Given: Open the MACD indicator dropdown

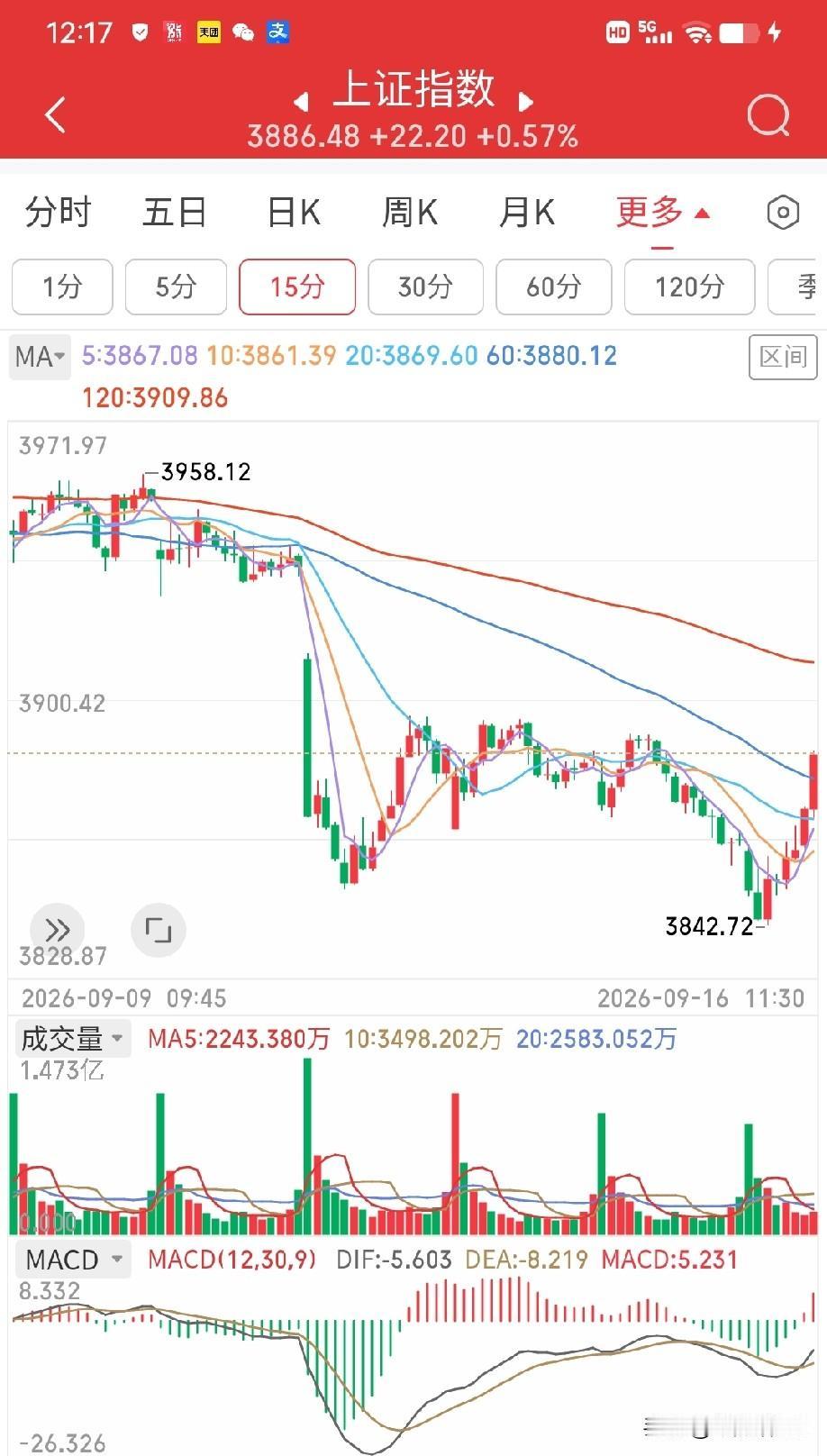Looking at the screenshot, I should pyautogui.click(x=74, y=1259).
